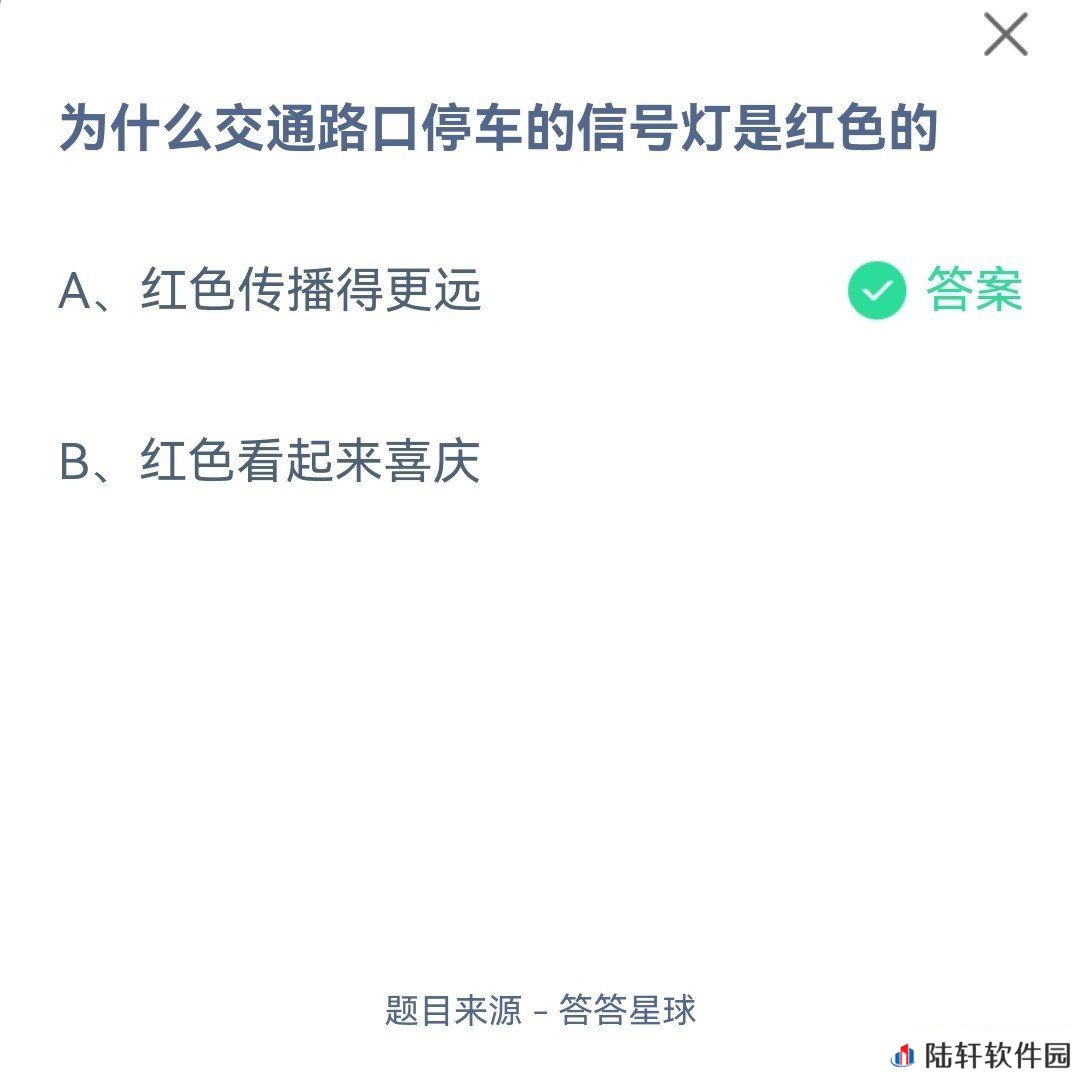Choose answer B 红色看起来喜庆

(x=270, y=463)
